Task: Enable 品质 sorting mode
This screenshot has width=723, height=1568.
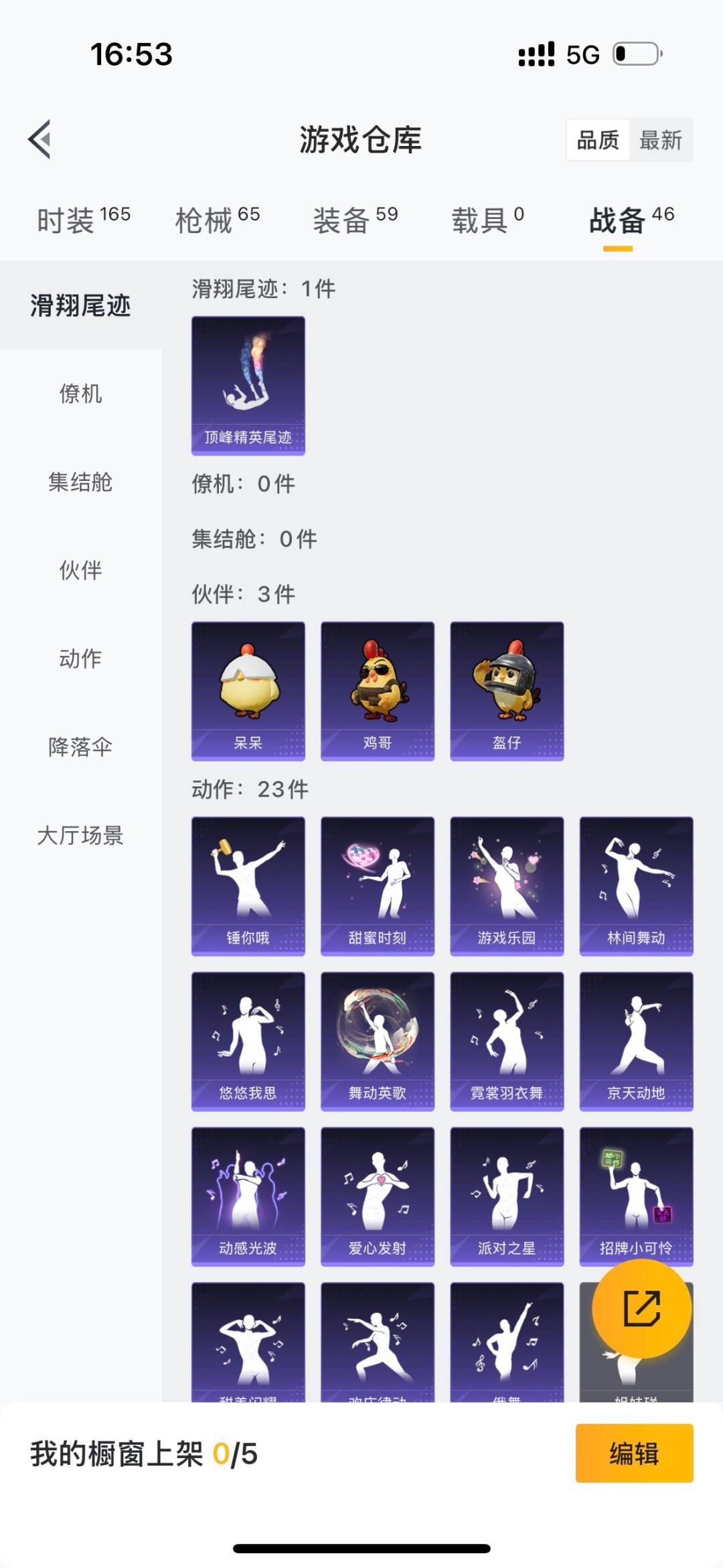Action: click(x=598, y=140)
